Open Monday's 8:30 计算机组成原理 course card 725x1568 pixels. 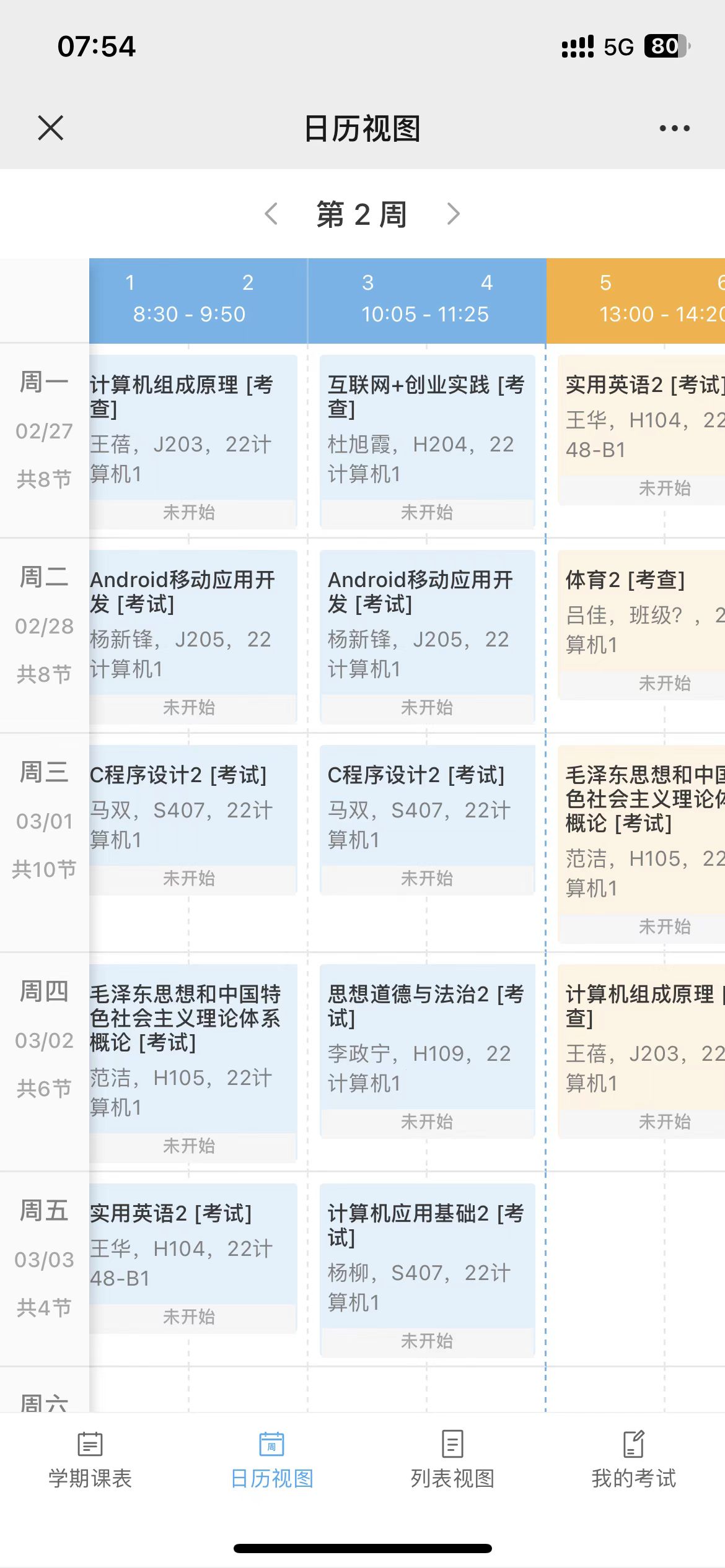point(193,442)
